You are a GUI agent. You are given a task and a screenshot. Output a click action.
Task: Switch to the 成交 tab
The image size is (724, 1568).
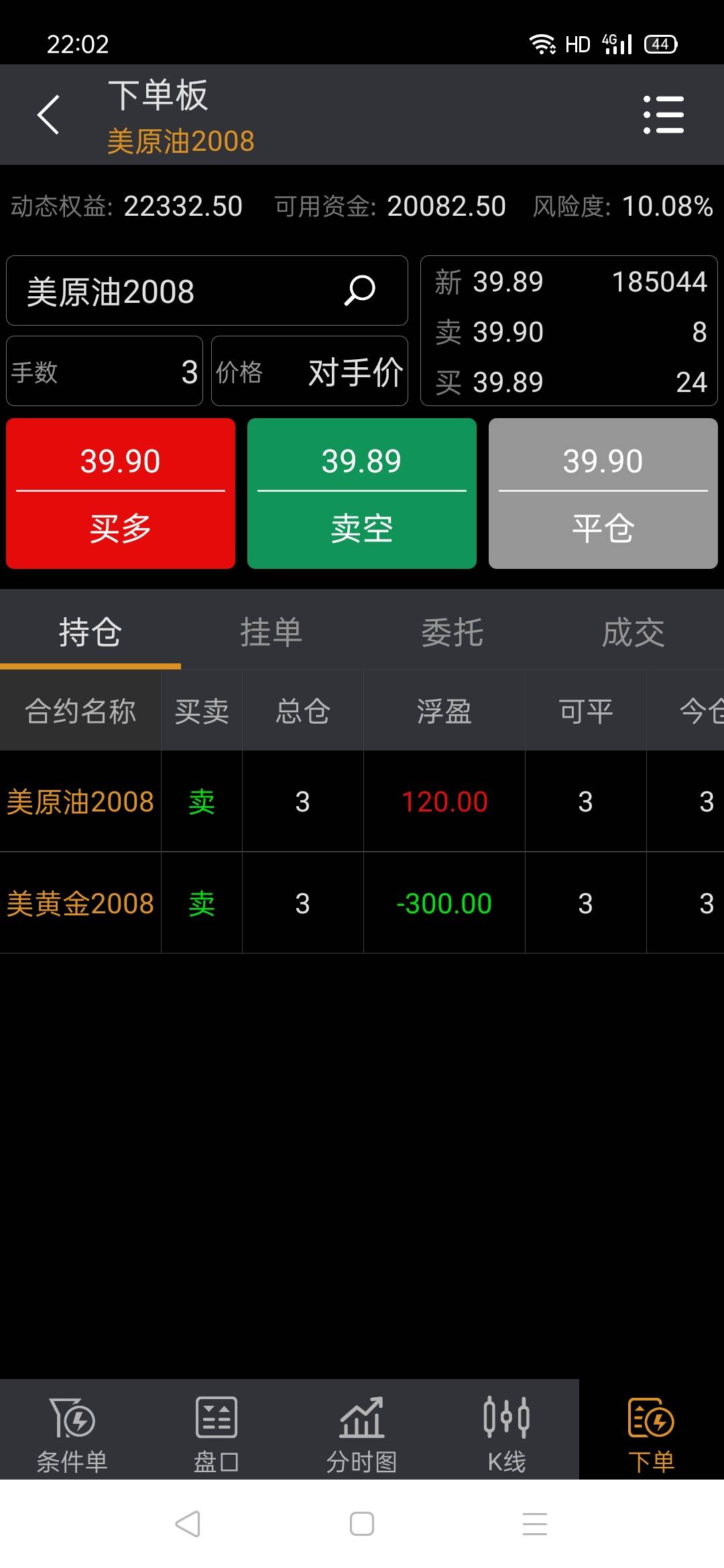click(x=633, y=632)
